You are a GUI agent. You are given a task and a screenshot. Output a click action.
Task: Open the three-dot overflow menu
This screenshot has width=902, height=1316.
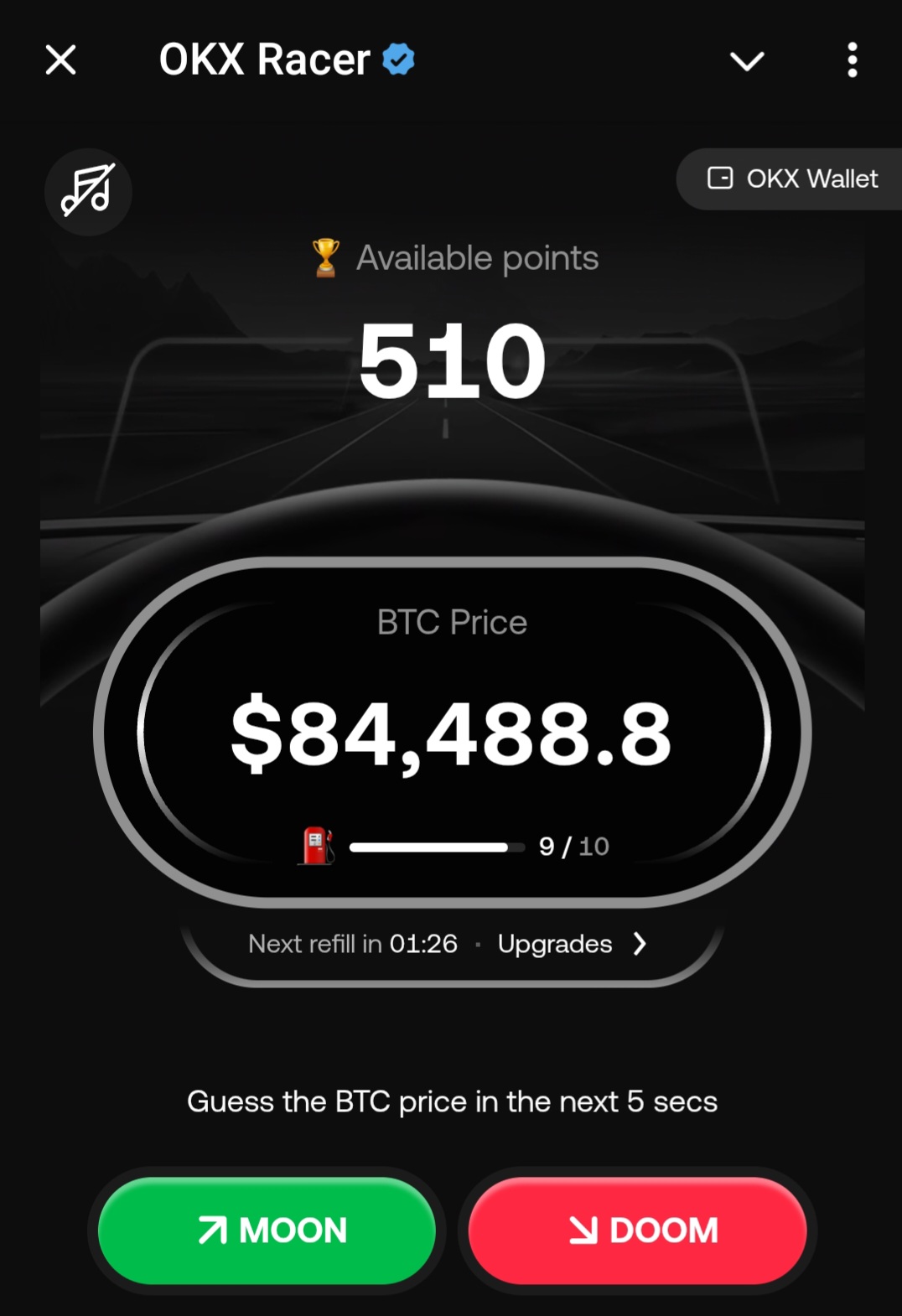[x=852, y=60]
